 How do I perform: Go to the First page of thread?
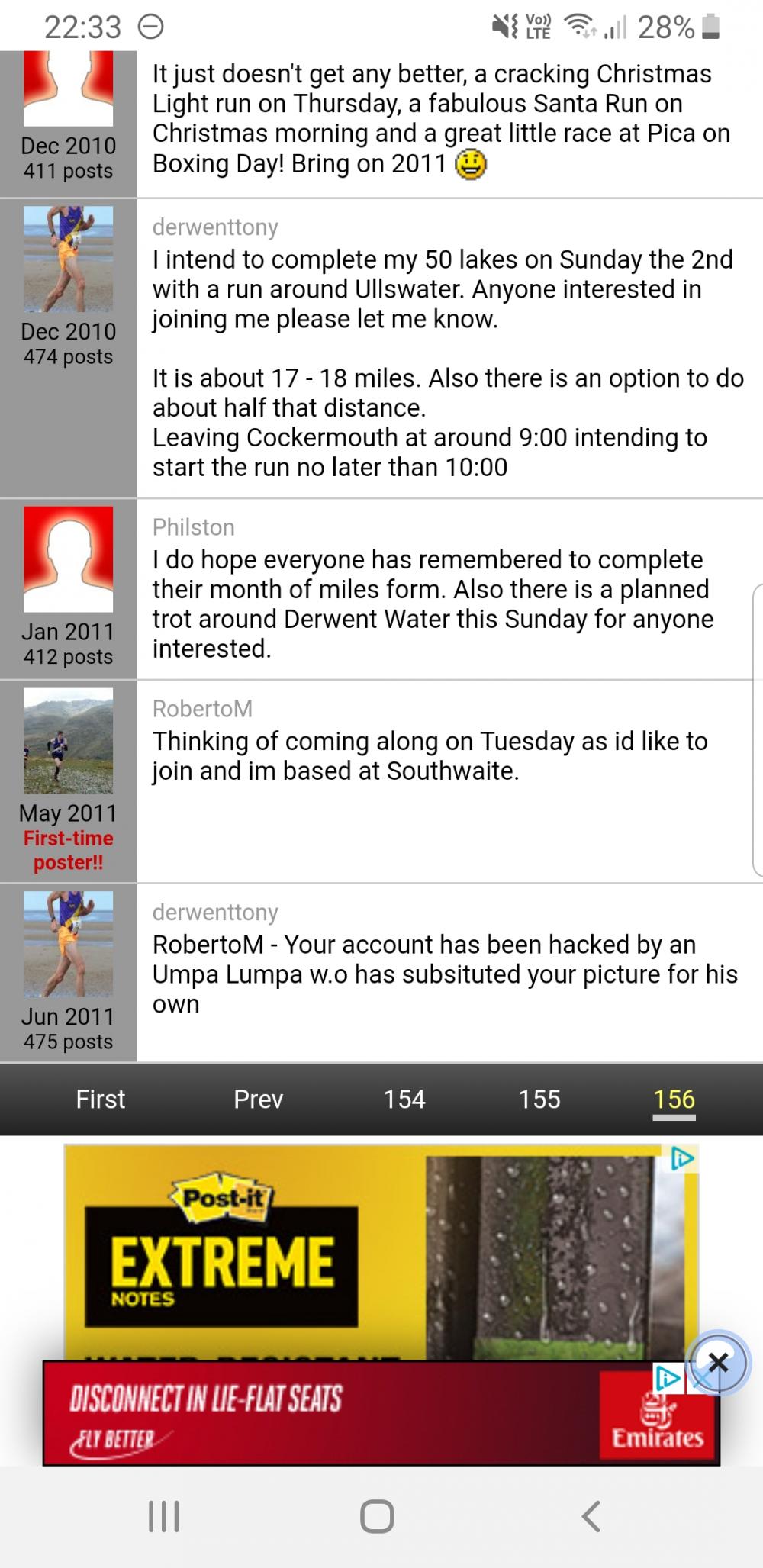click(x=100, y=1099)
